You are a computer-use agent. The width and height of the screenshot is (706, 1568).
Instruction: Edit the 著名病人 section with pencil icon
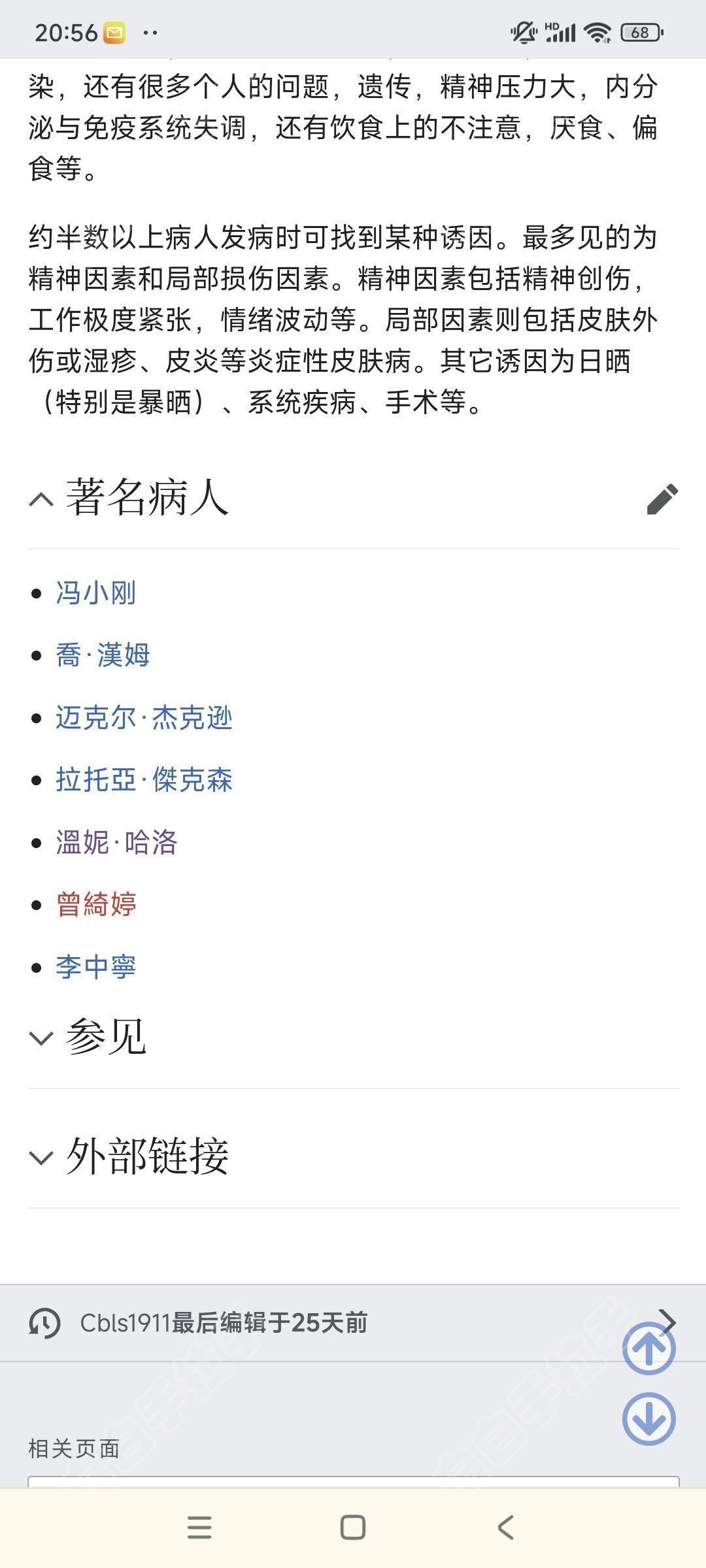click(x=662, y=500)
